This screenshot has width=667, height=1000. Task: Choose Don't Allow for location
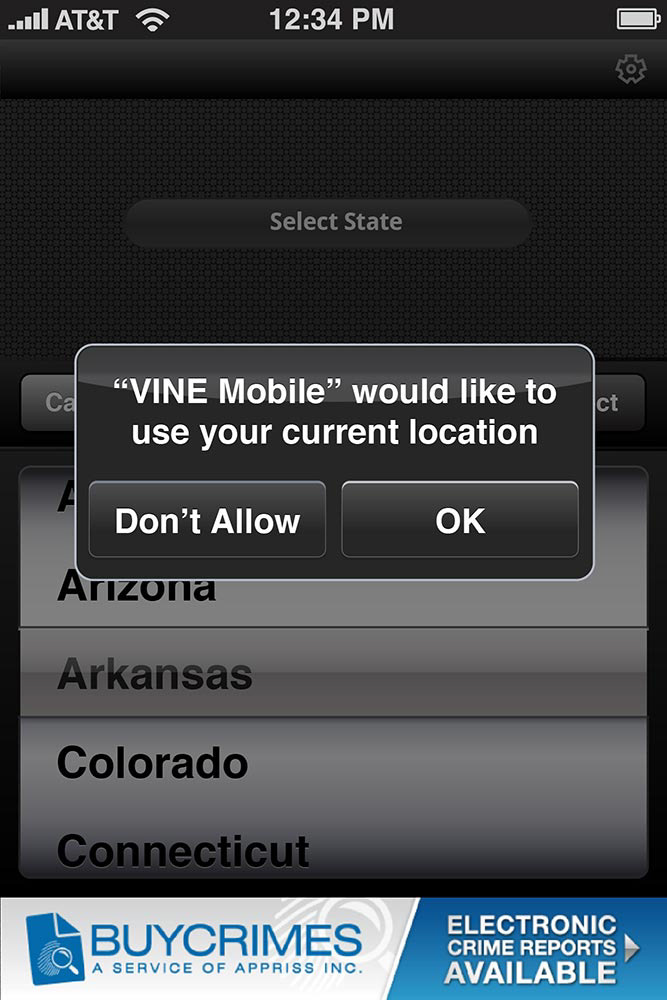point(207,520)
